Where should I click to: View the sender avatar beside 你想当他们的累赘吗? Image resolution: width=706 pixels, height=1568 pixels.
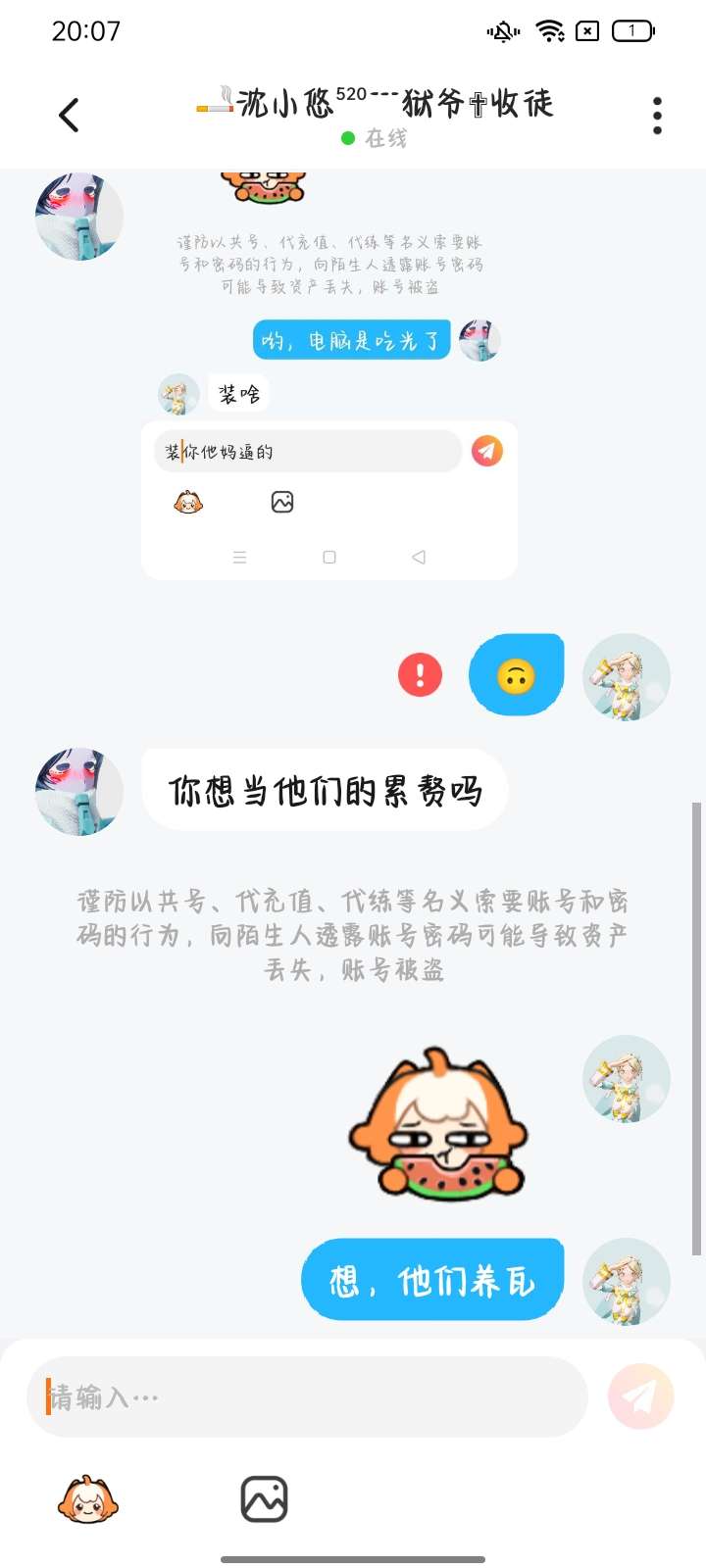pos(79,791)
